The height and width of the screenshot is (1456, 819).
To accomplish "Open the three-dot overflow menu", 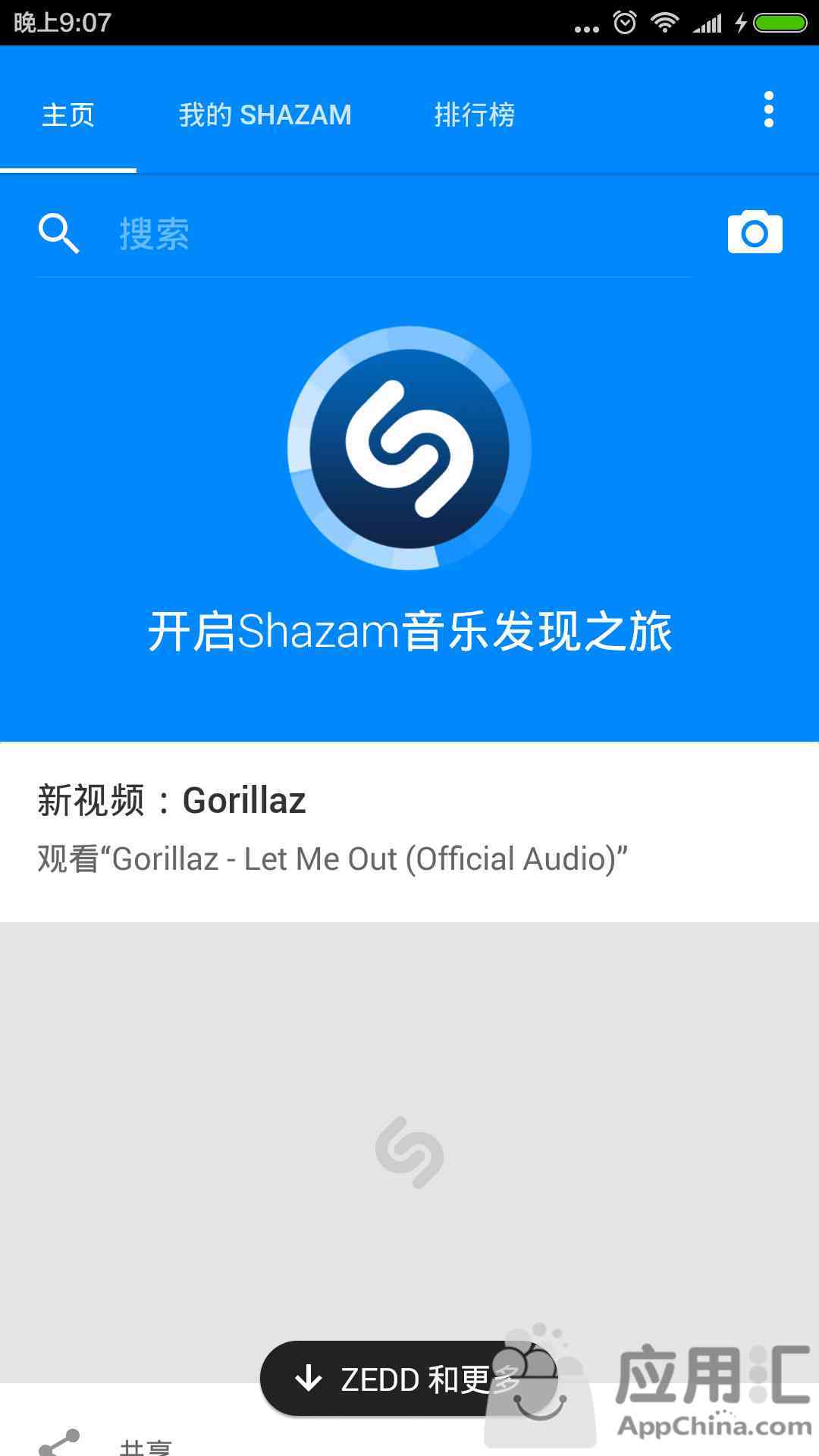I will tap(768, 110).
